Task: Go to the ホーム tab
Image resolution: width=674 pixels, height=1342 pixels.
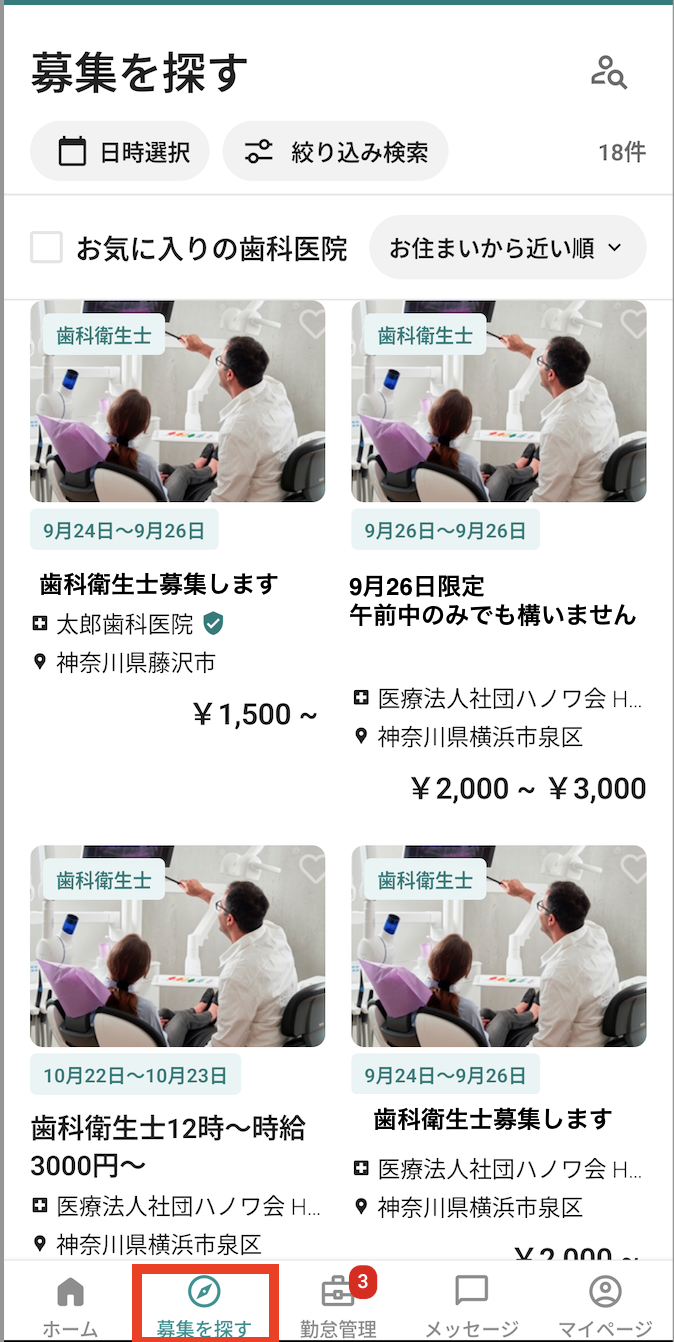Action: (x=70, y=1304)
